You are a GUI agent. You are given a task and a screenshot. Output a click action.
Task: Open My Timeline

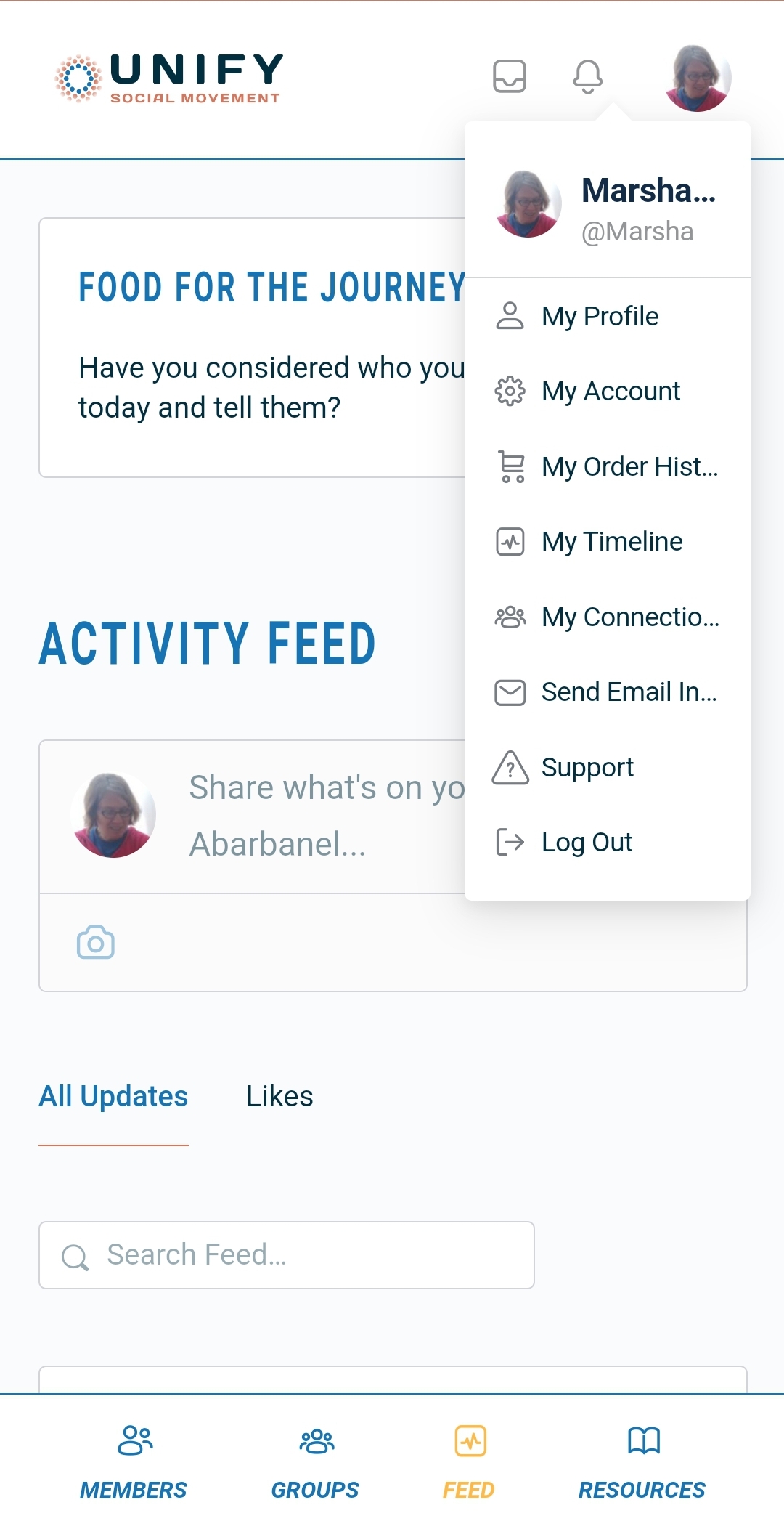click(607, 541)
